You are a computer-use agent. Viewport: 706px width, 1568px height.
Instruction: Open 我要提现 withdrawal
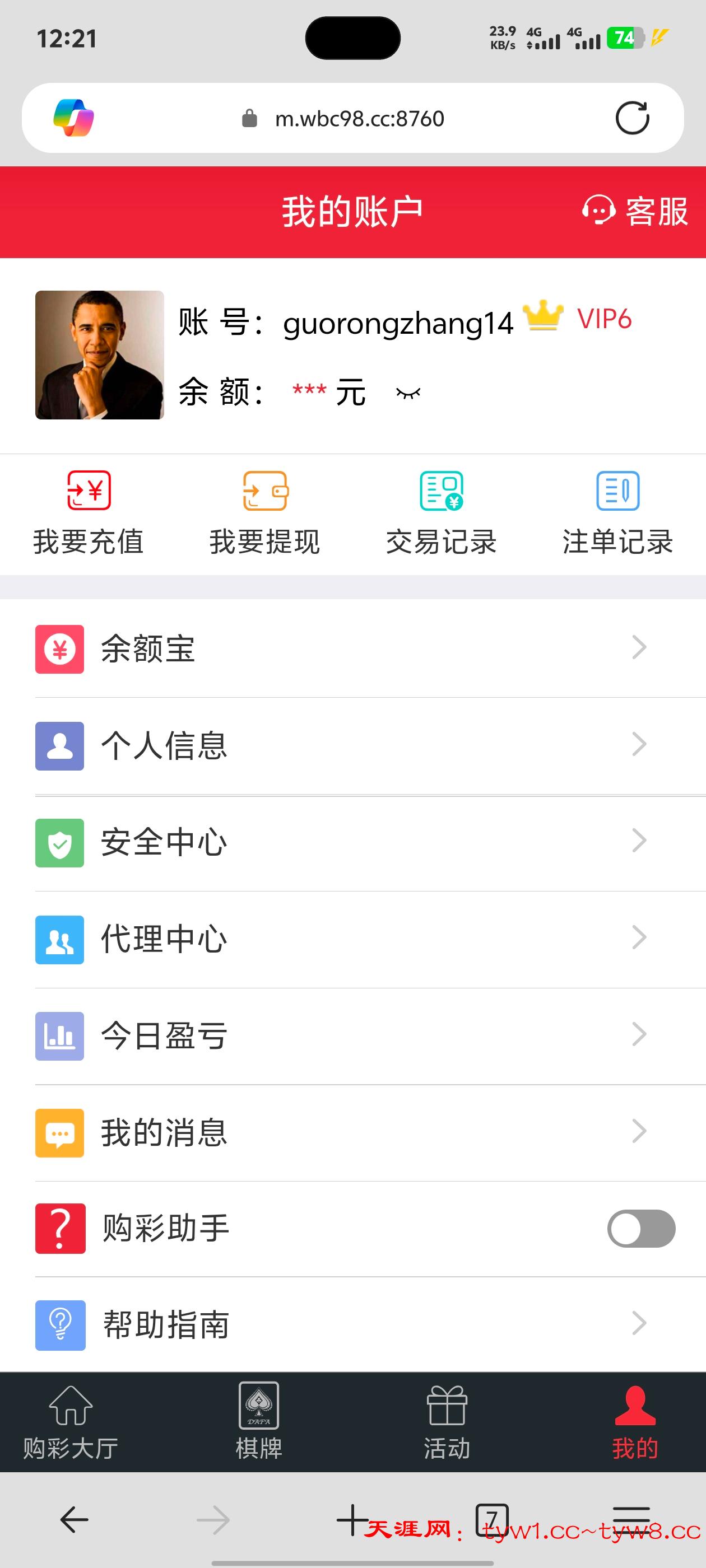(265, 512)
